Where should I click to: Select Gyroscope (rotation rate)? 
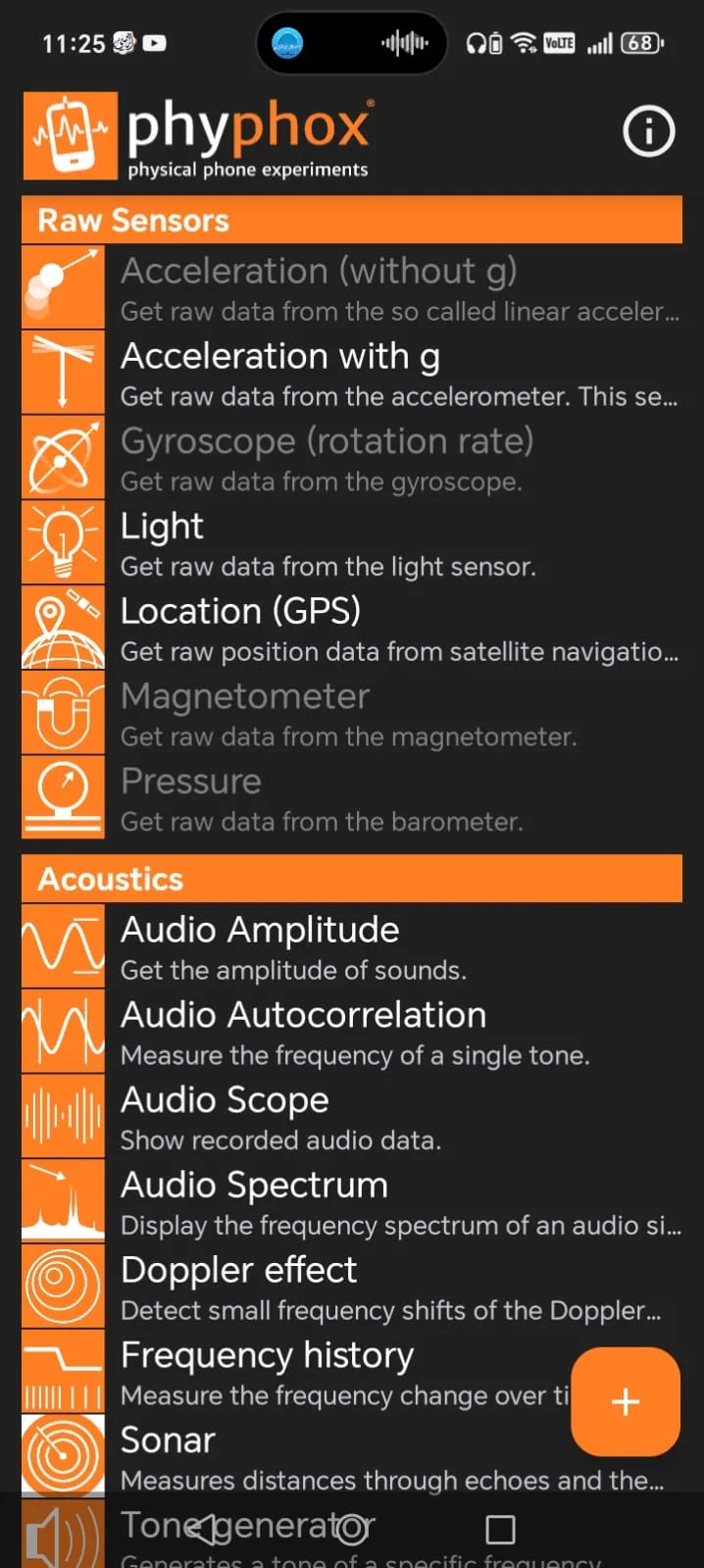click(352, 457)
